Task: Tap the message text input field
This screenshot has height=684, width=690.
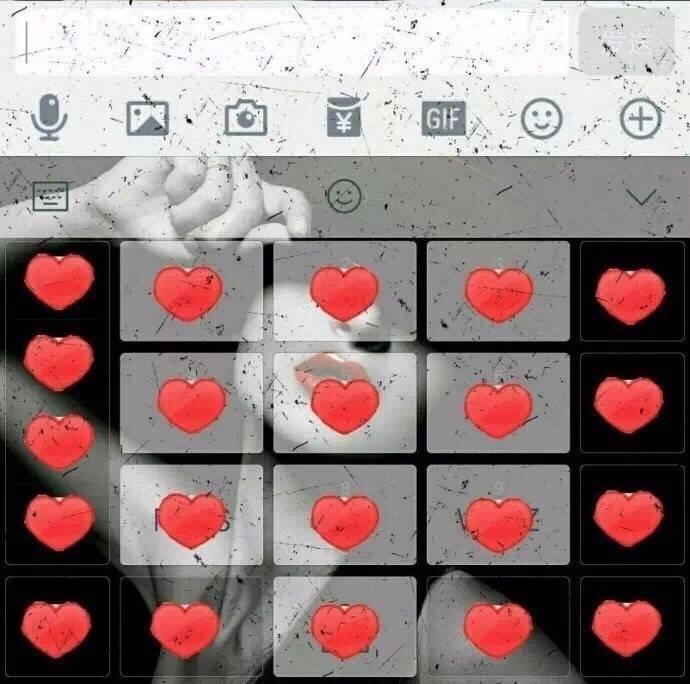Action: pos(300,42)
